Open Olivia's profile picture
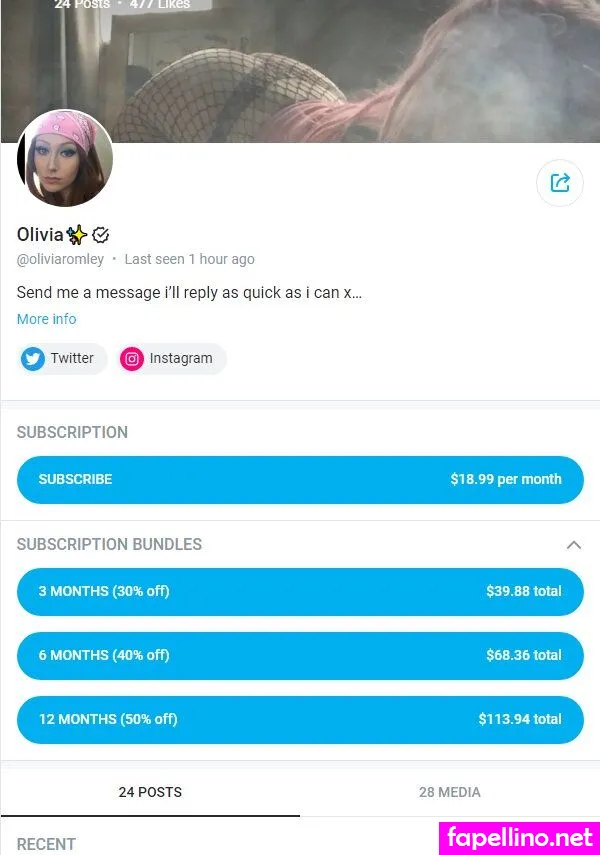 65,159
